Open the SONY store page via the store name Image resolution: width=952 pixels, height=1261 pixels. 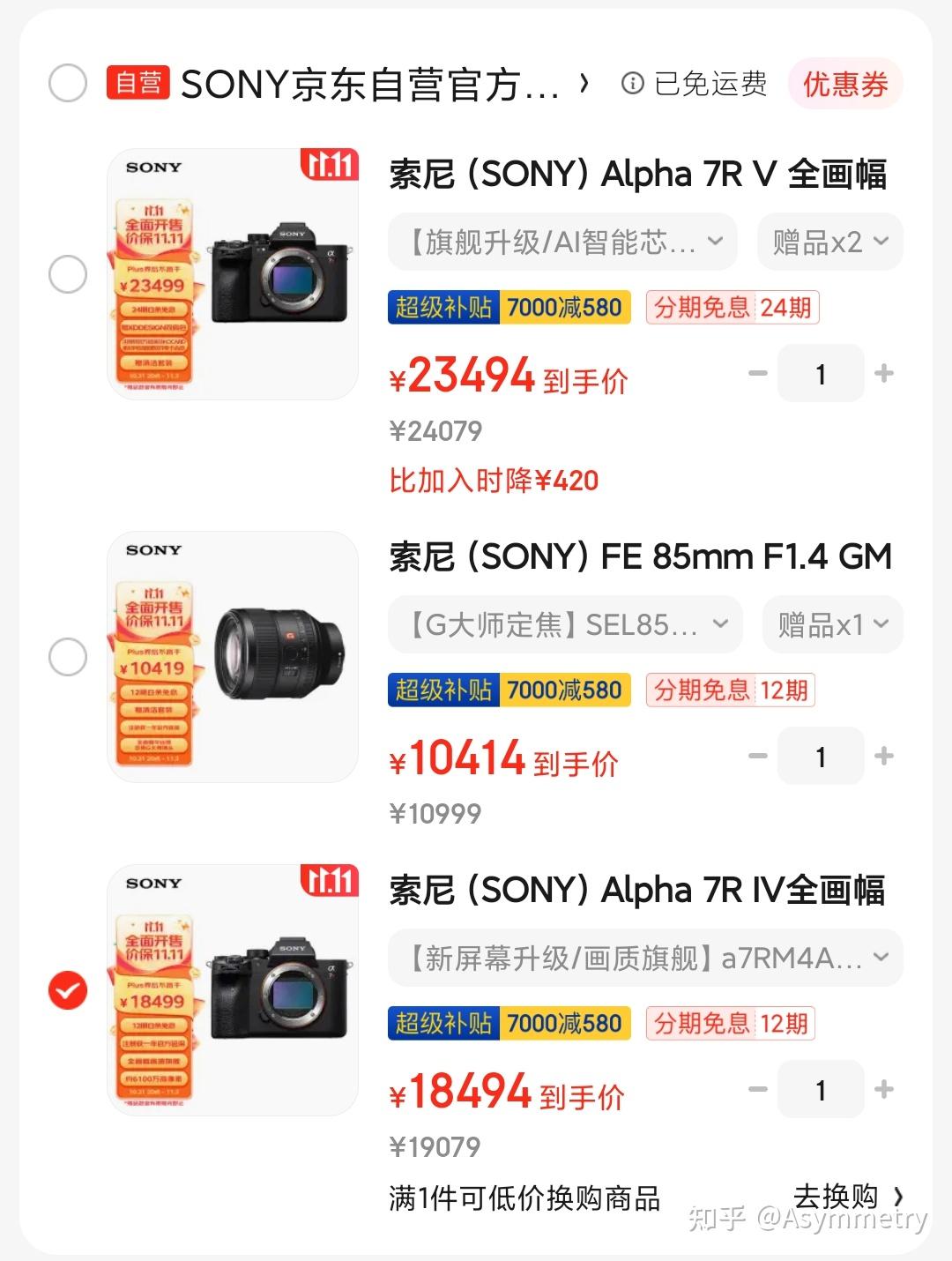coord(370,84)
